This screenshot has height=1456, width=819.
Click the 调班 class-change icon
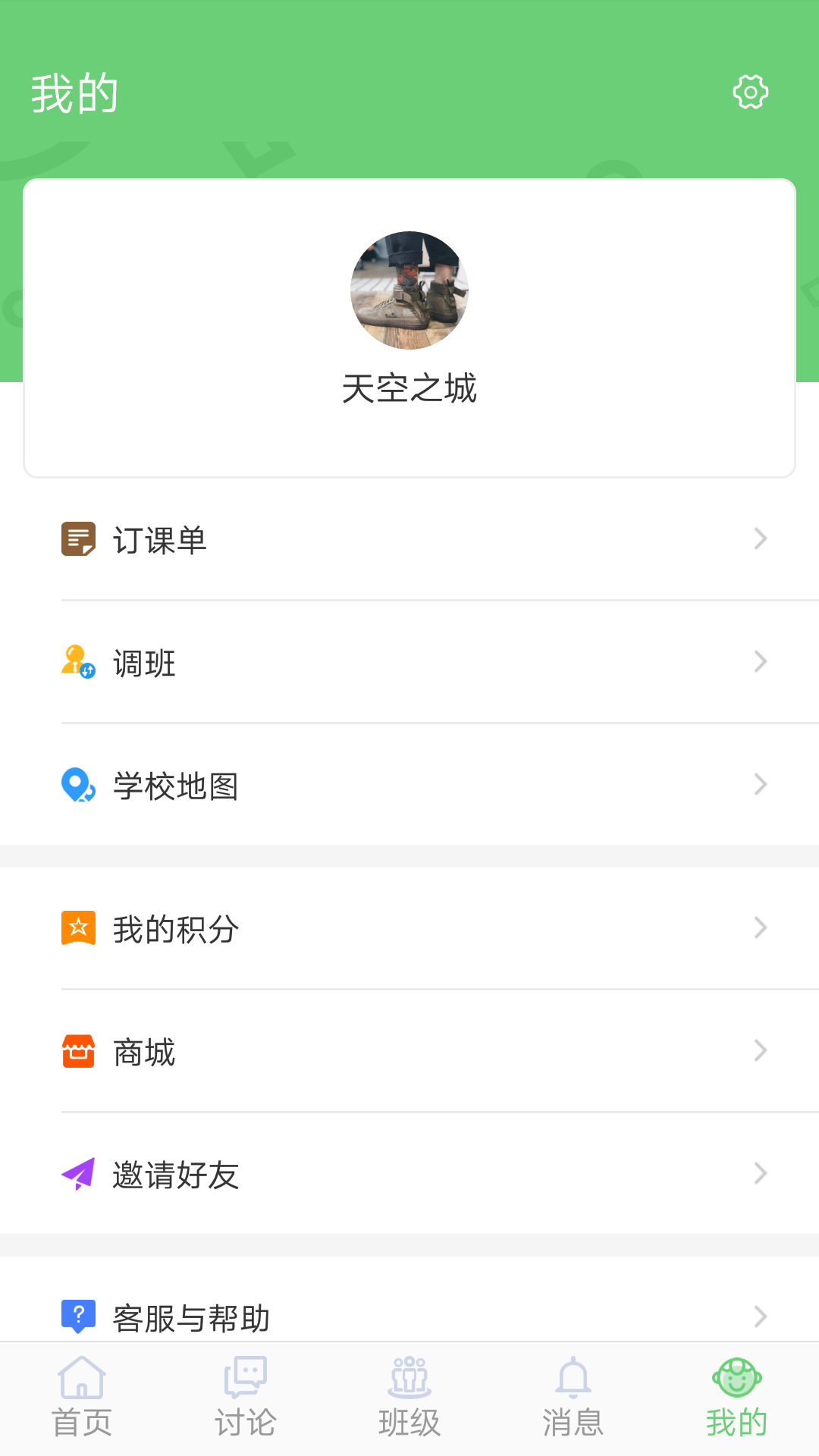click(77, 662)
